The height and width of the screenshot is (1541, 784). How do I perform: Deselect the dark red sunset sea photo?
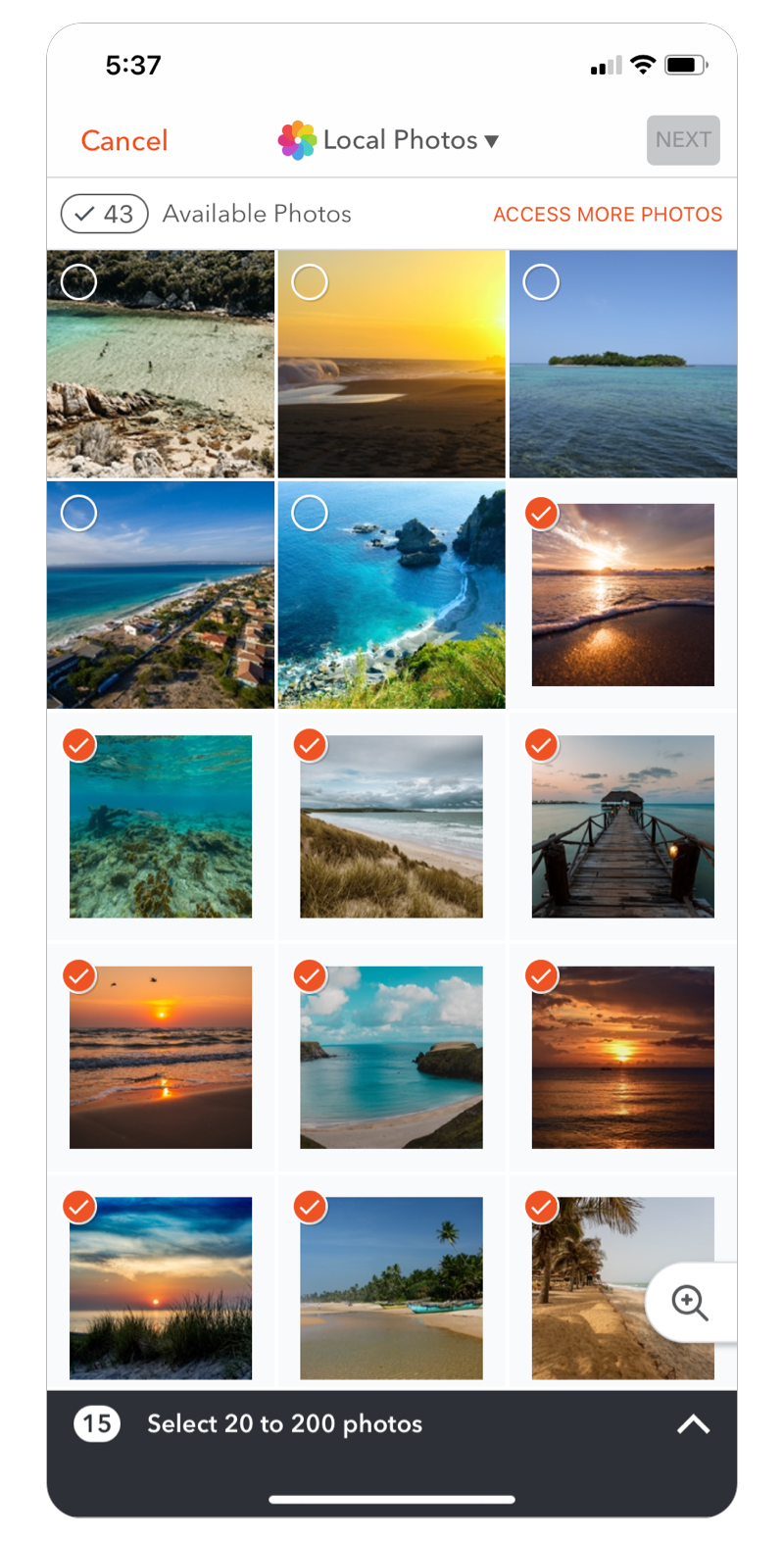pyautogui.click(x=623, y=1058)
